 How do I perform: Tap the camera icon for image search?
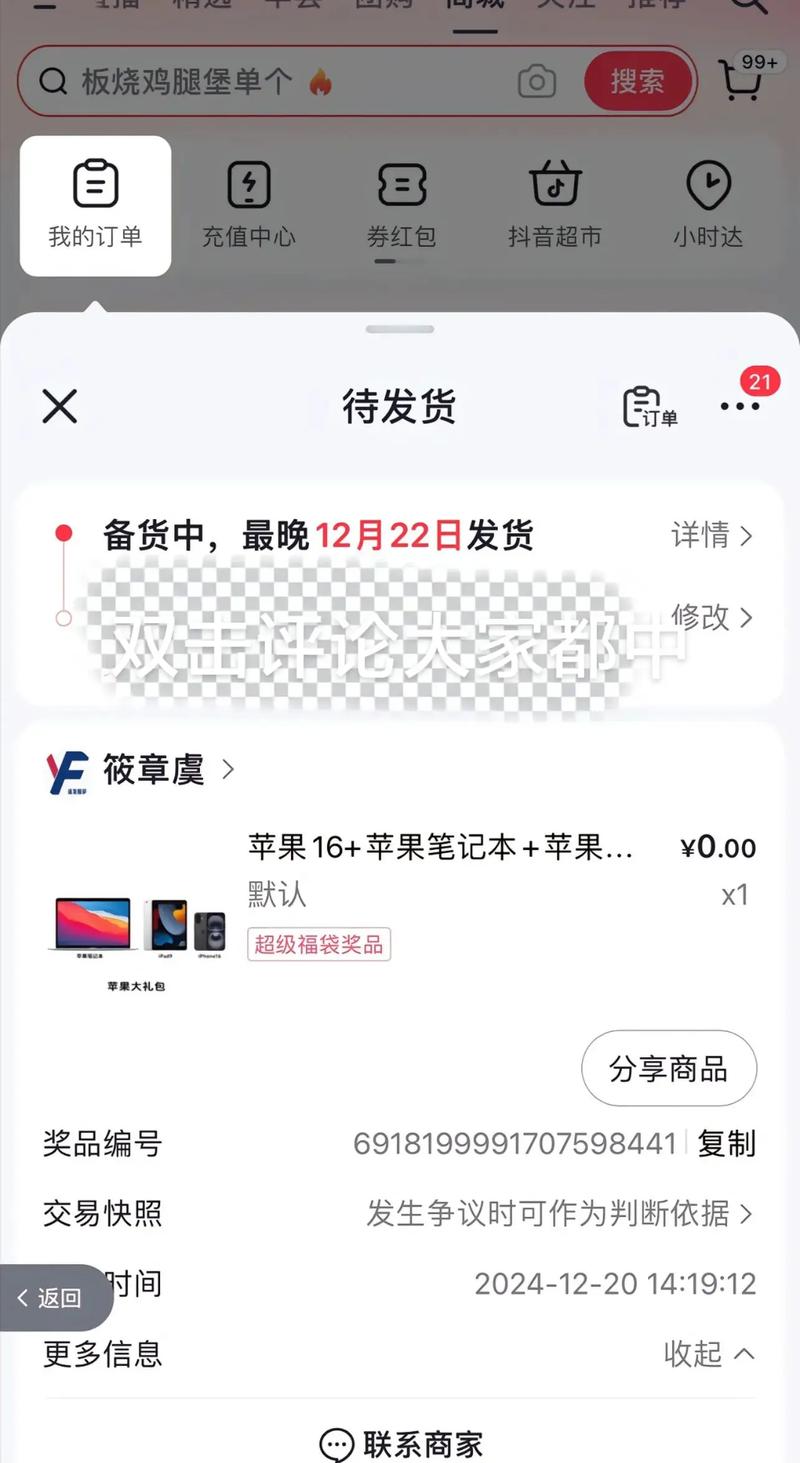[537, 82]
